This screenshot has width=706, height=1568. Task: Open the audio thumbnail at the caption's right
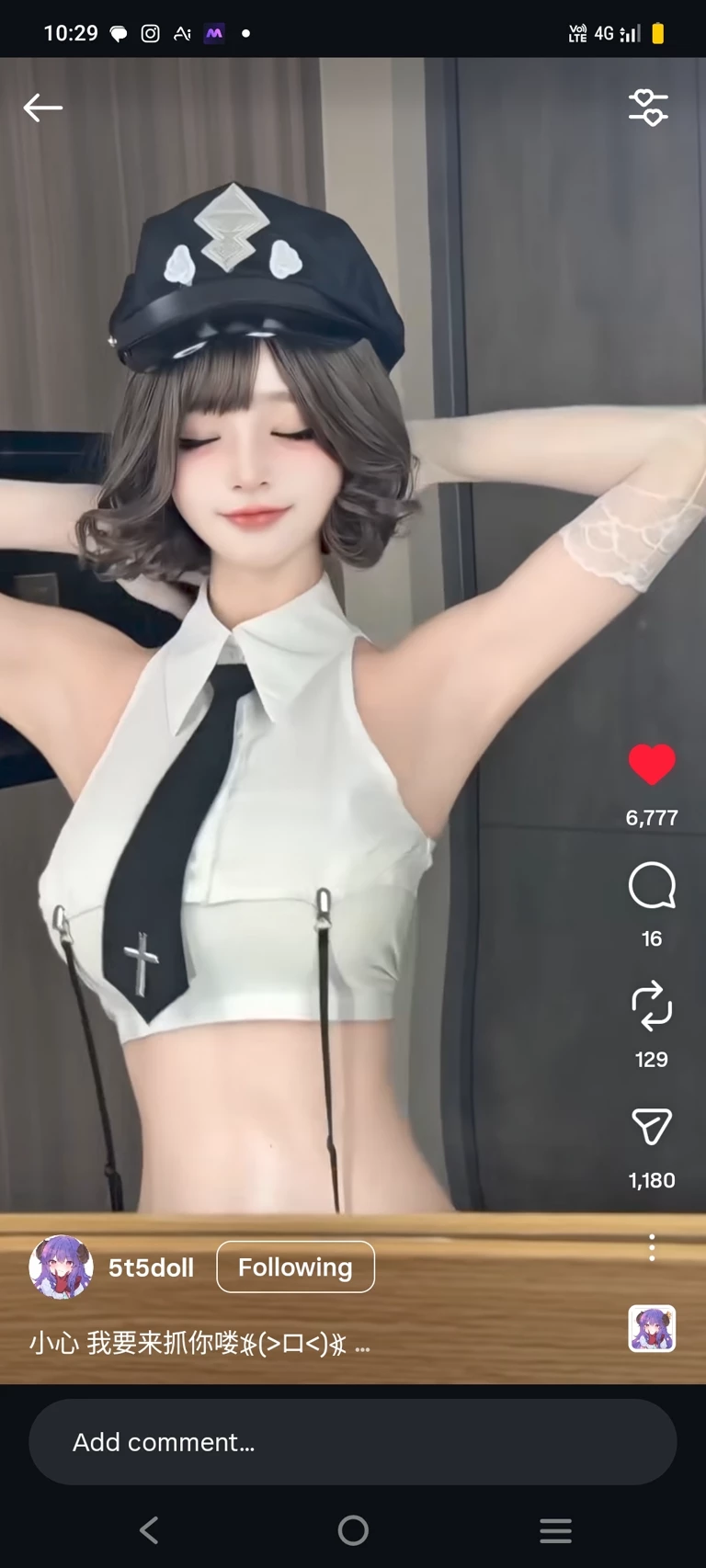coord(652,1329)
